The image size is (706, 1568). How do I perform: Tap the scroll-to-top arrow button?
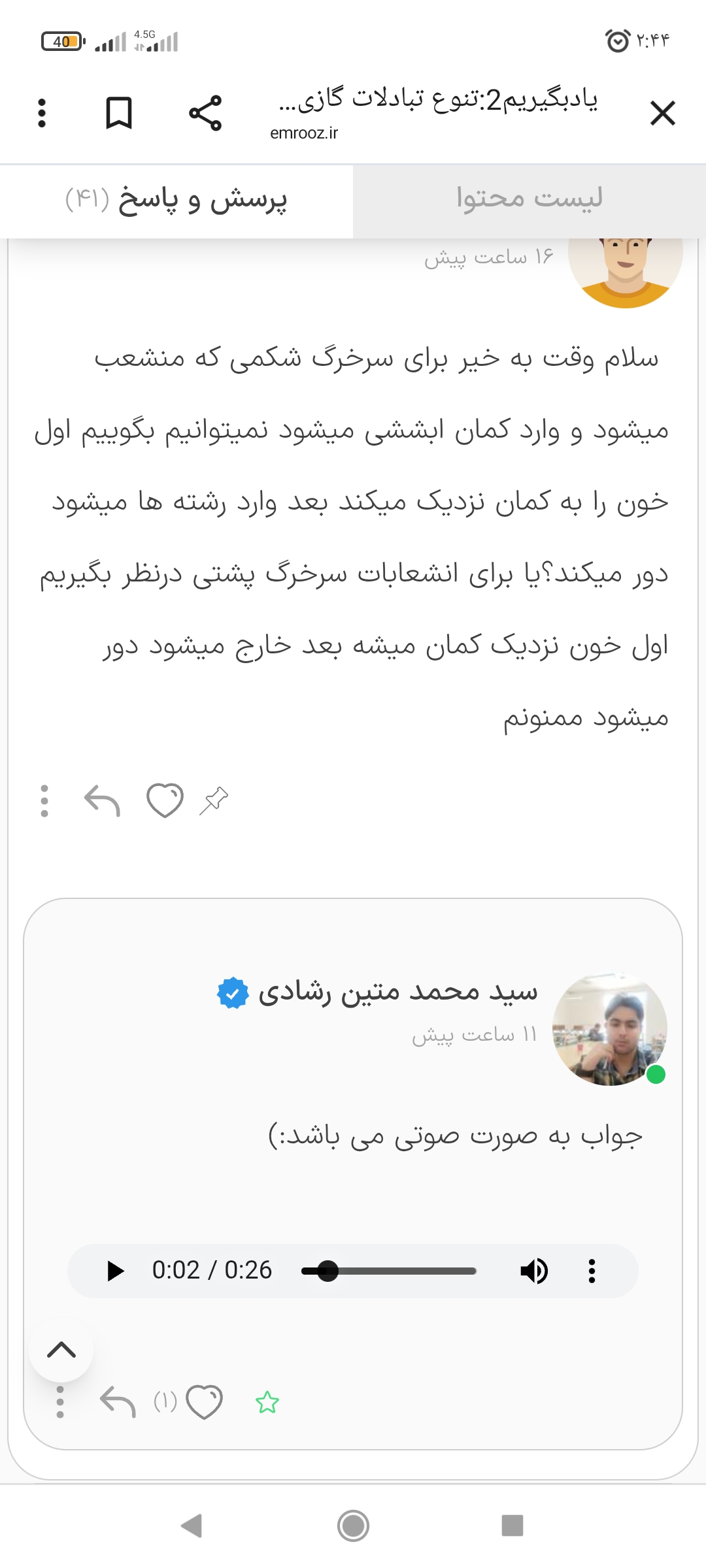point(61,1350)
